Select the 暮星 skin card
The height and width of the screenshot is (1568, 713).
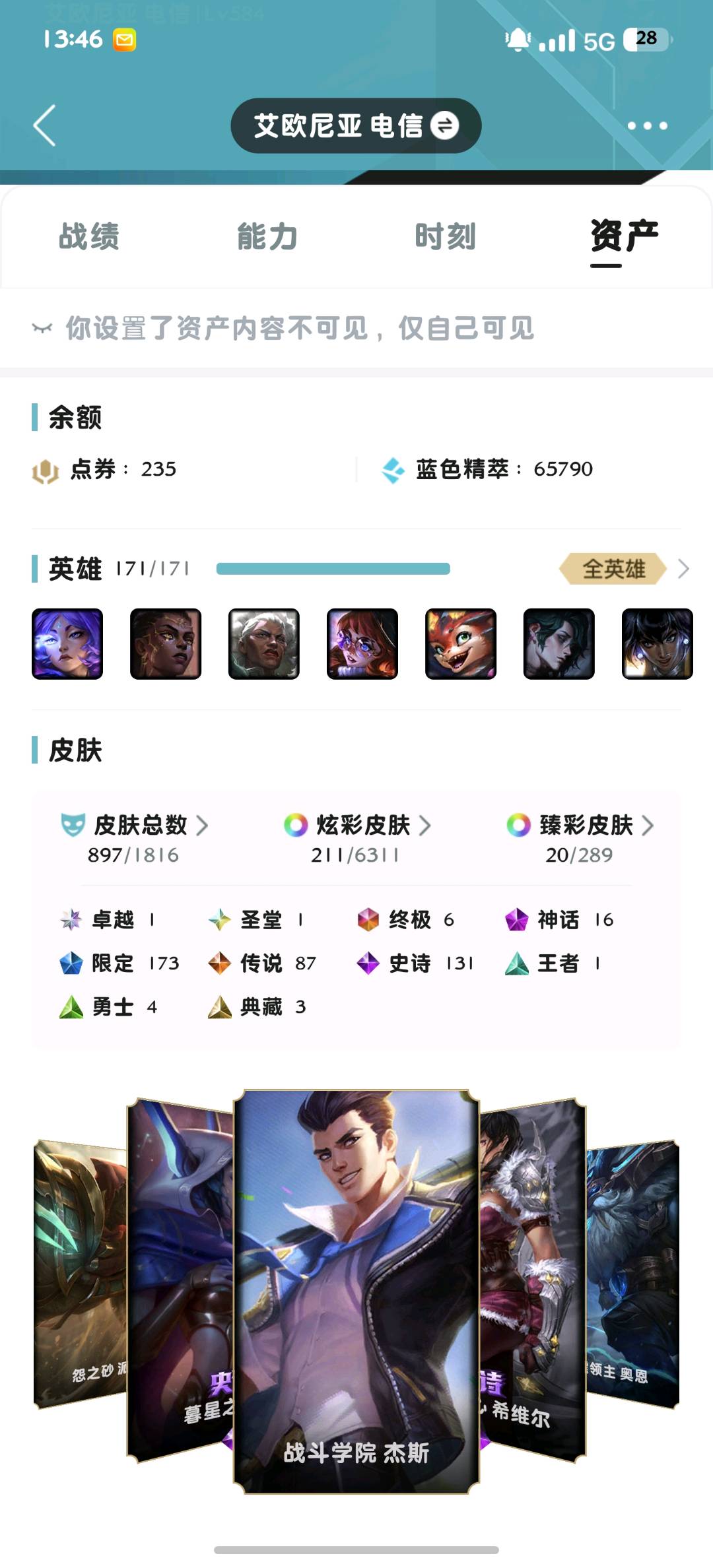180,1280
